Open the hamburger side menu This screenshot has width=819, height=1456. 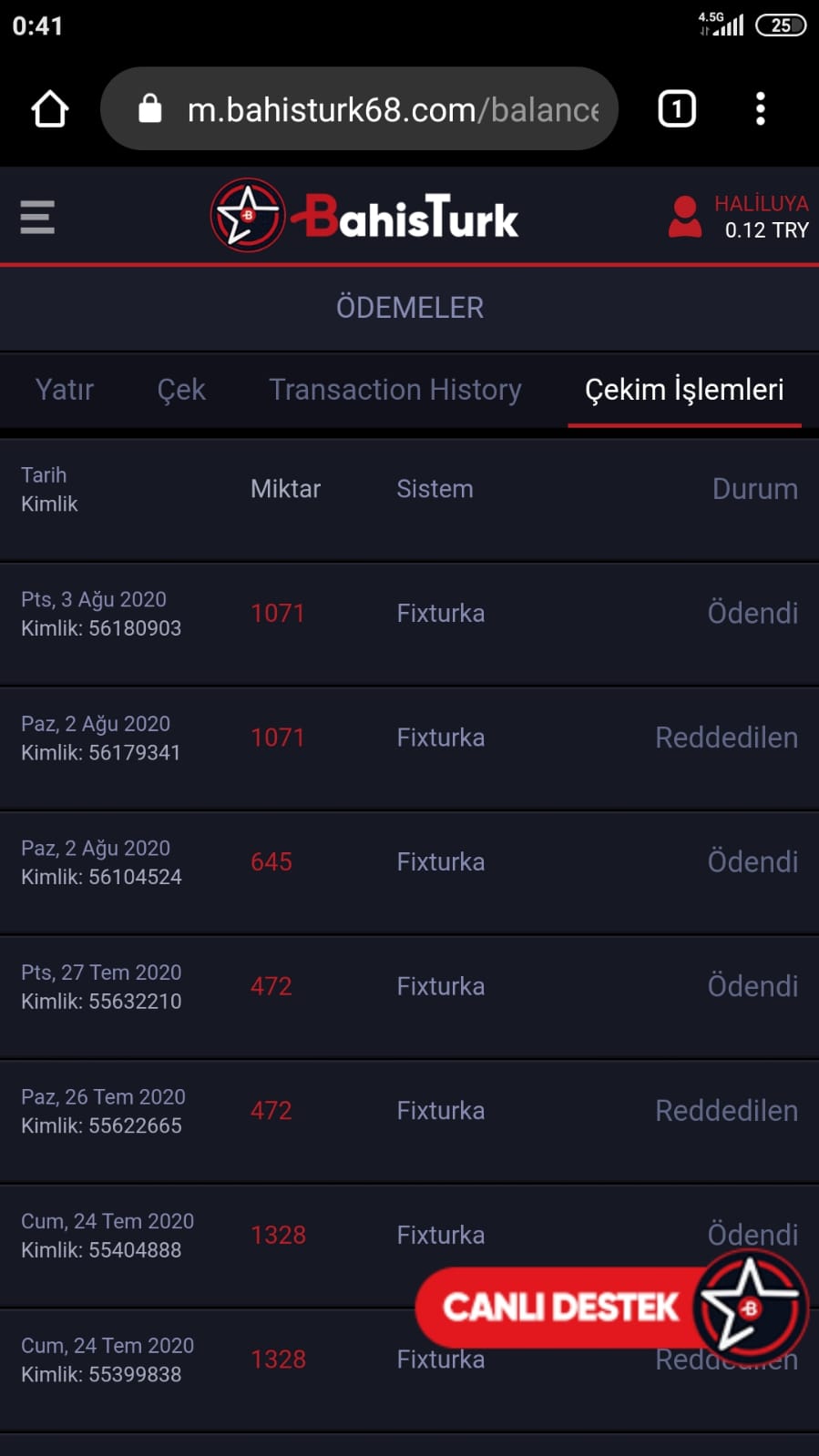click(37, 218)
